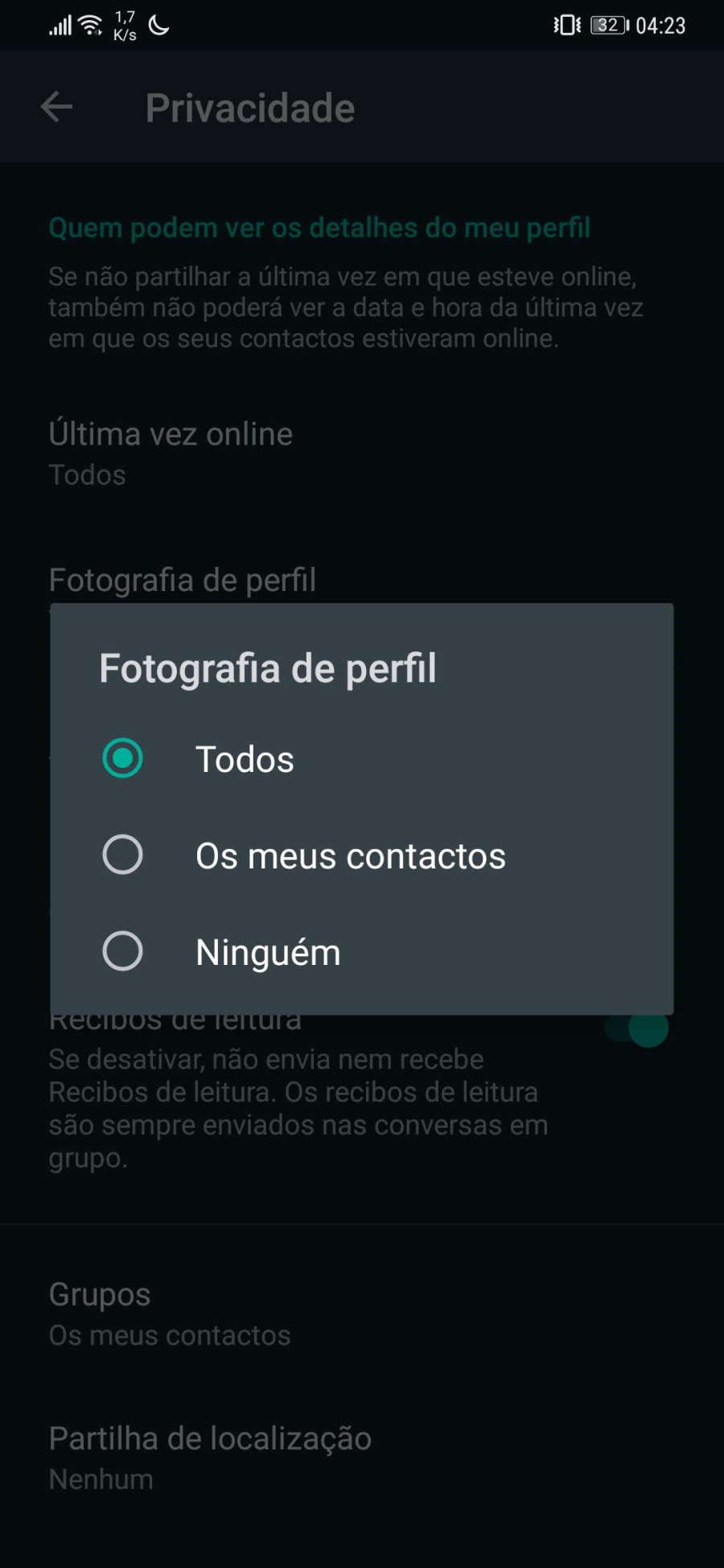Set profile photo visibility to Ninguém
The width and height of the screenshot is (724, 1568).
(x=361, y=951)
